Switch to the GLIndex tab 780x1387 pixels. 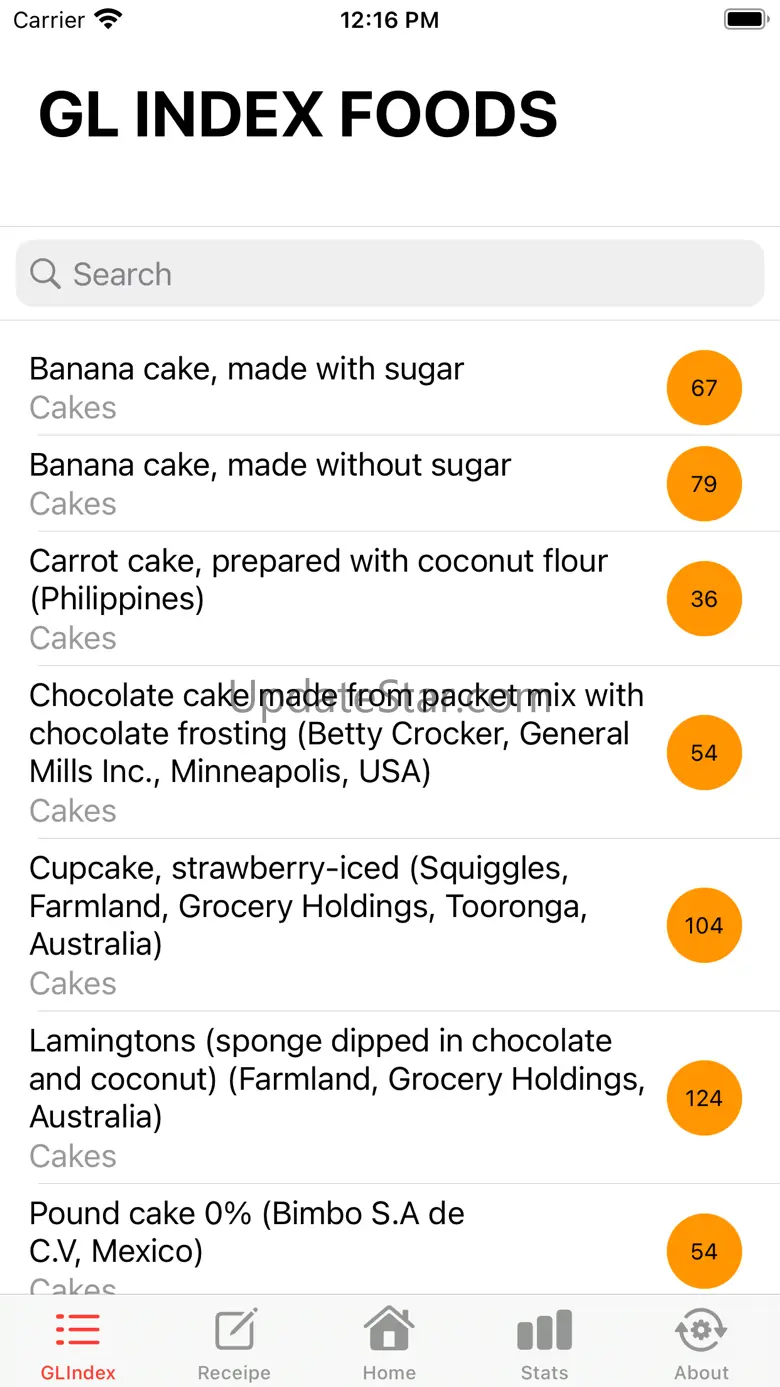tap(78, 1344)
